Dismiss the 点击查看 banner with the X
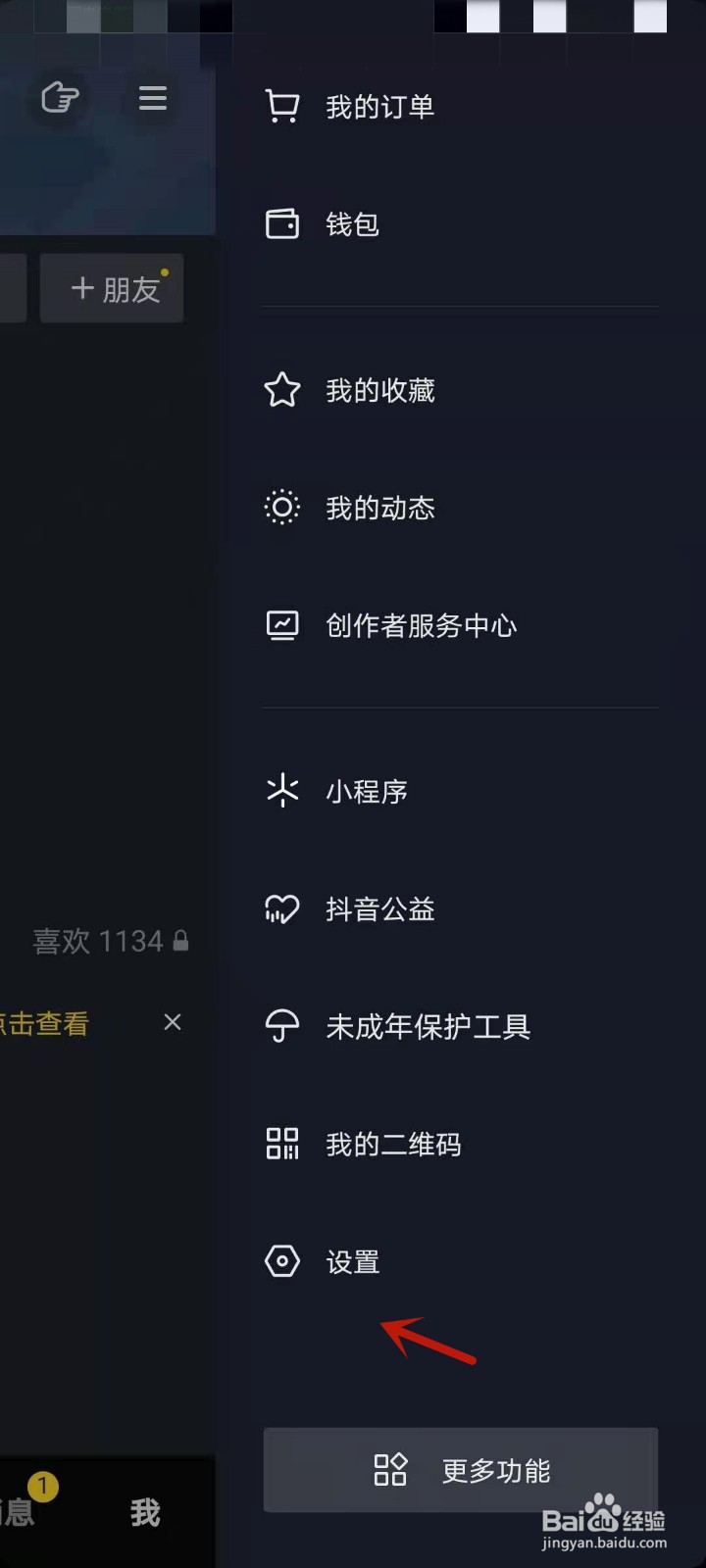This screenshot has height=1568, width=706. (173, 1022)
